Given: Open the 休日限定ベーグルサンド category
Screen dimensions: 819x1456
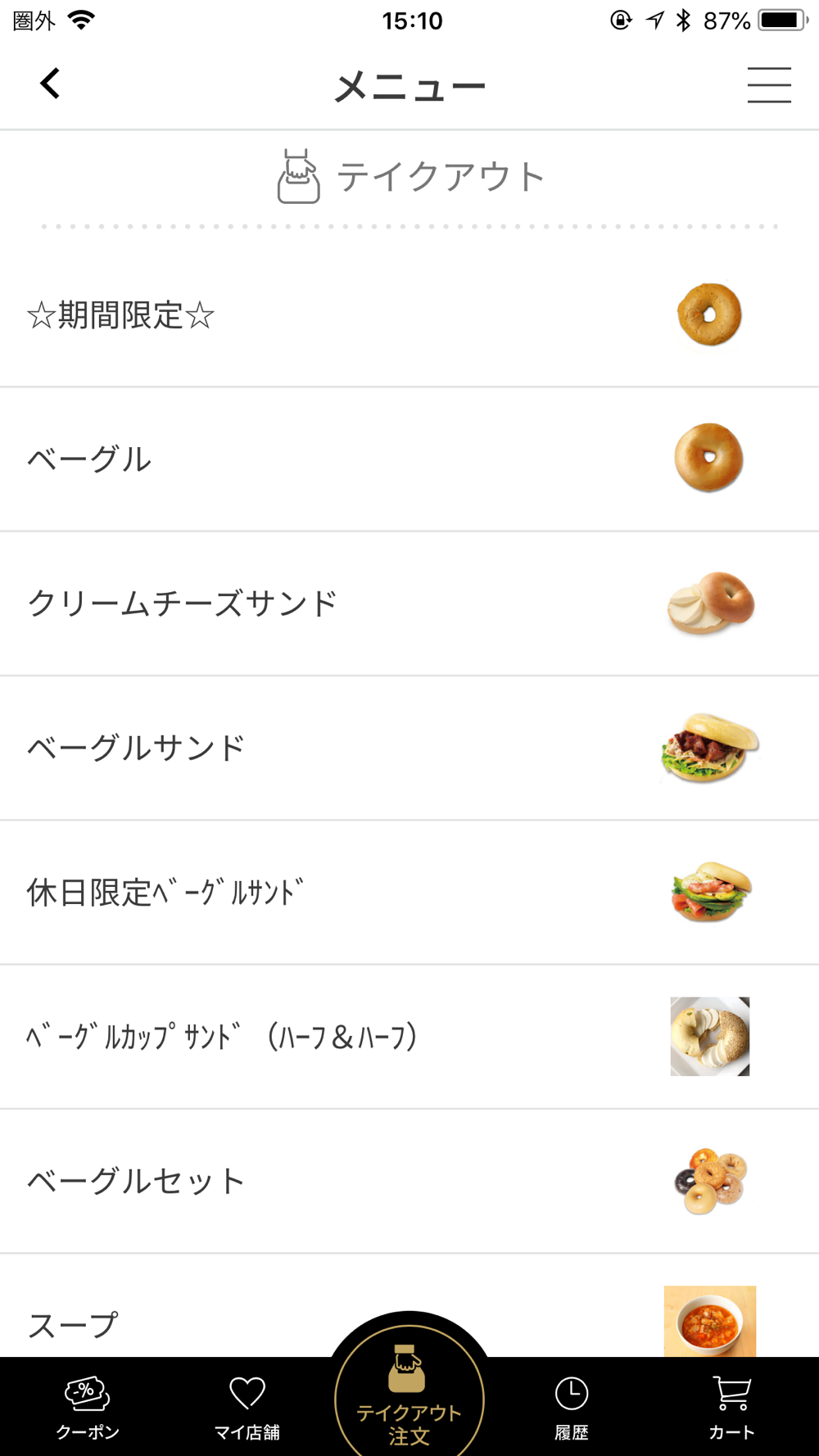Looking at the screenshot, I should point(409,893).
